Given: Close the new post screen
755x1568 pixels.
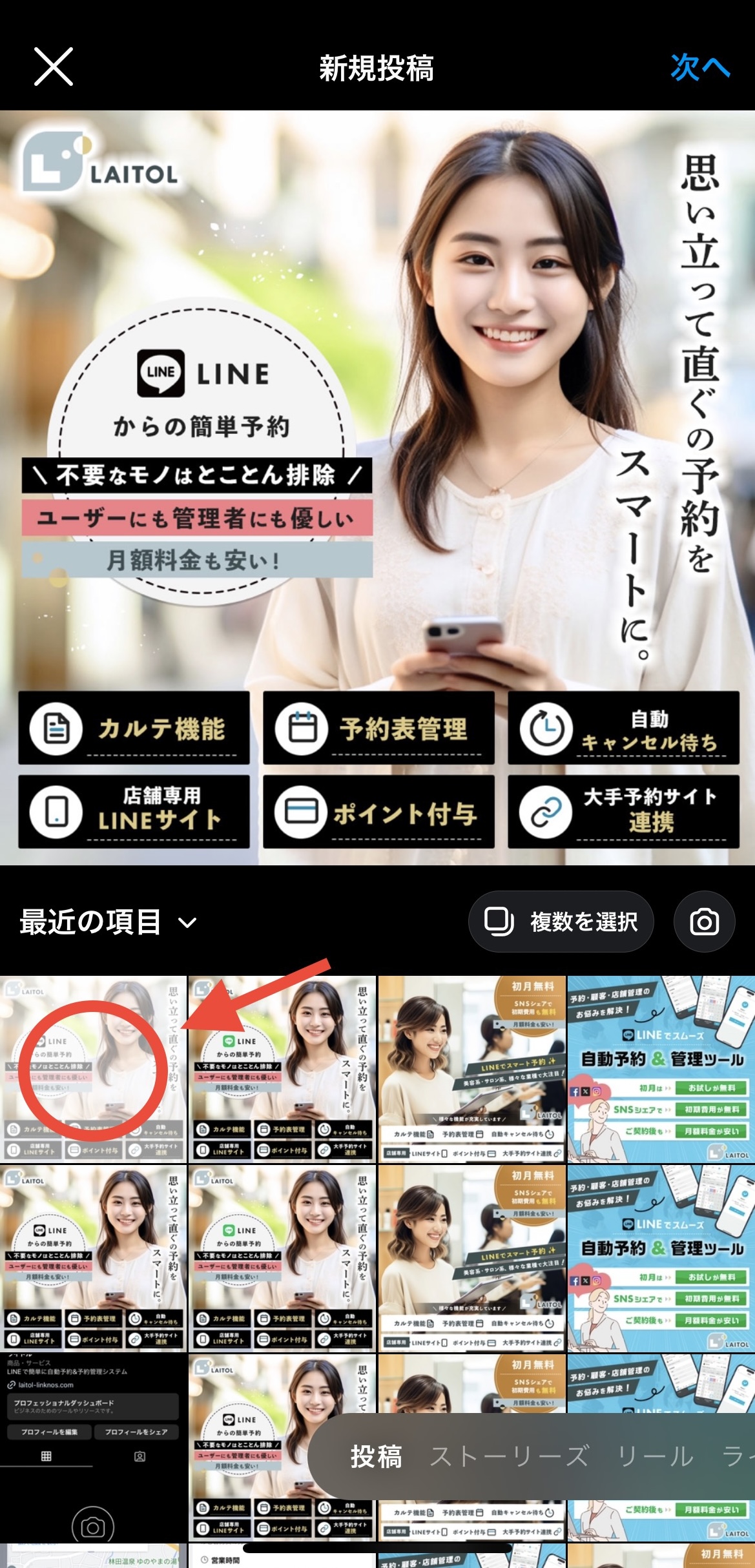Looking at the screenshot, I should (x=53, y=67).
